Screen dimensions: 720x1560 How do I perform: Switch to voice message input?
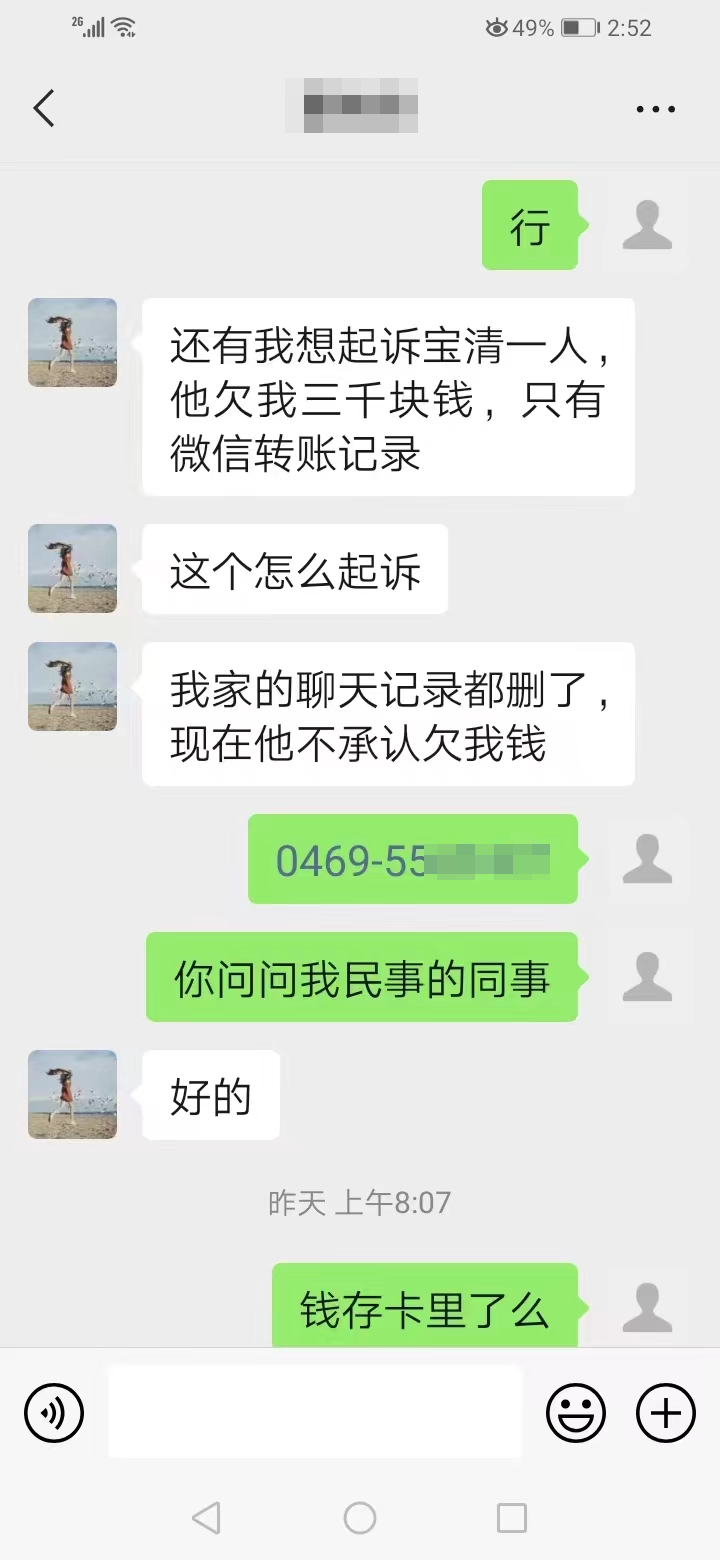click(54, 1413)
